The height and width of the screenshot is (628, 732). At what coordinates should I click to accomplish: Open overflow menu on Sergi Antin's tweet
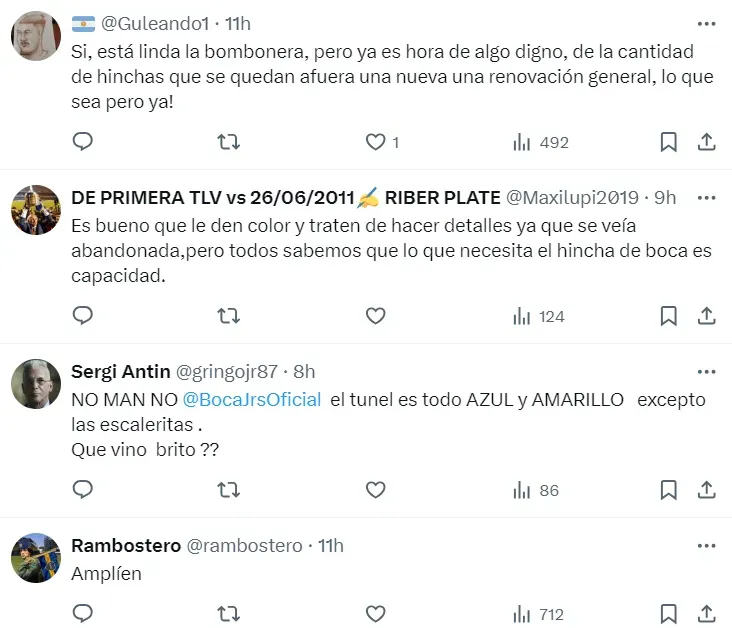[706, 372]
